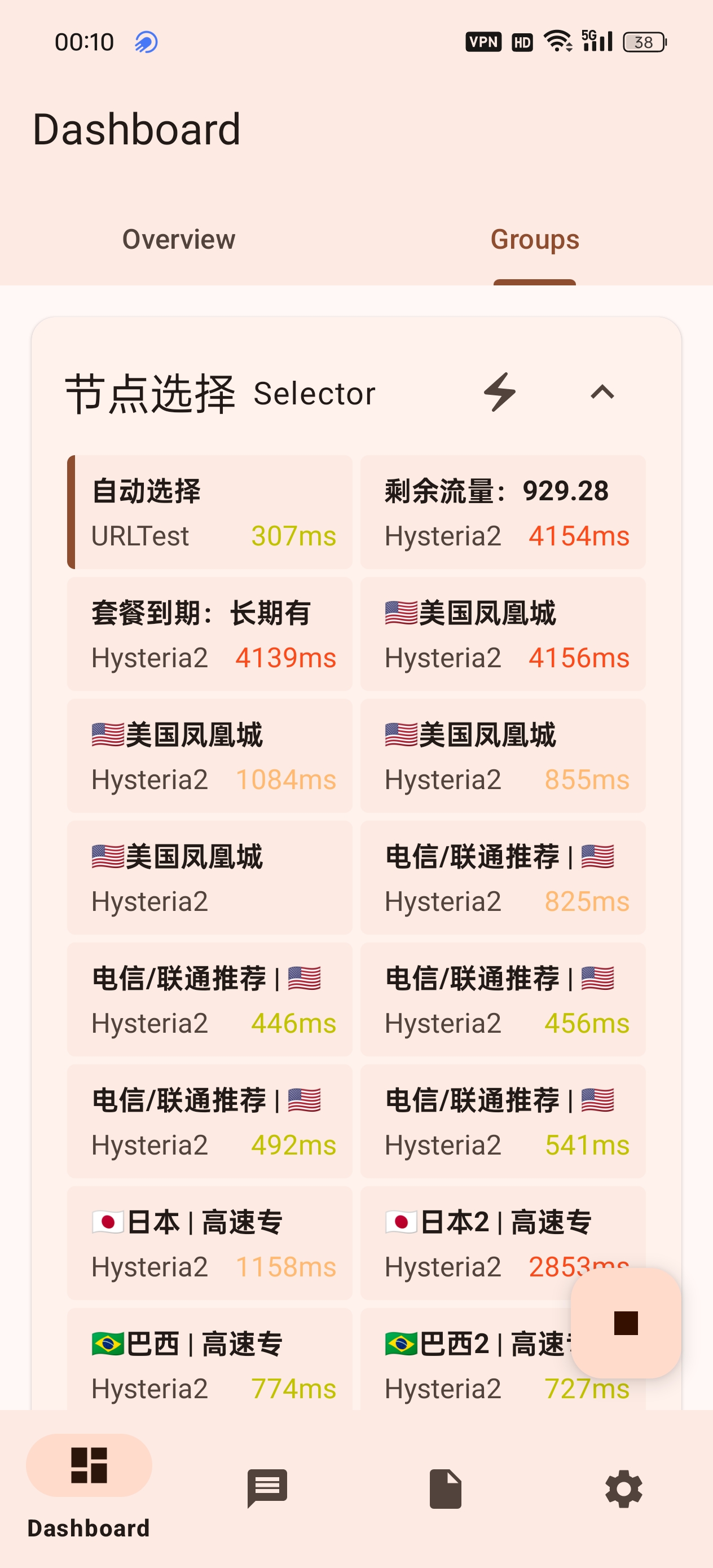The image size is (713, 1568).
Task: Open the settings gear tab
Action: [624, 1488]
